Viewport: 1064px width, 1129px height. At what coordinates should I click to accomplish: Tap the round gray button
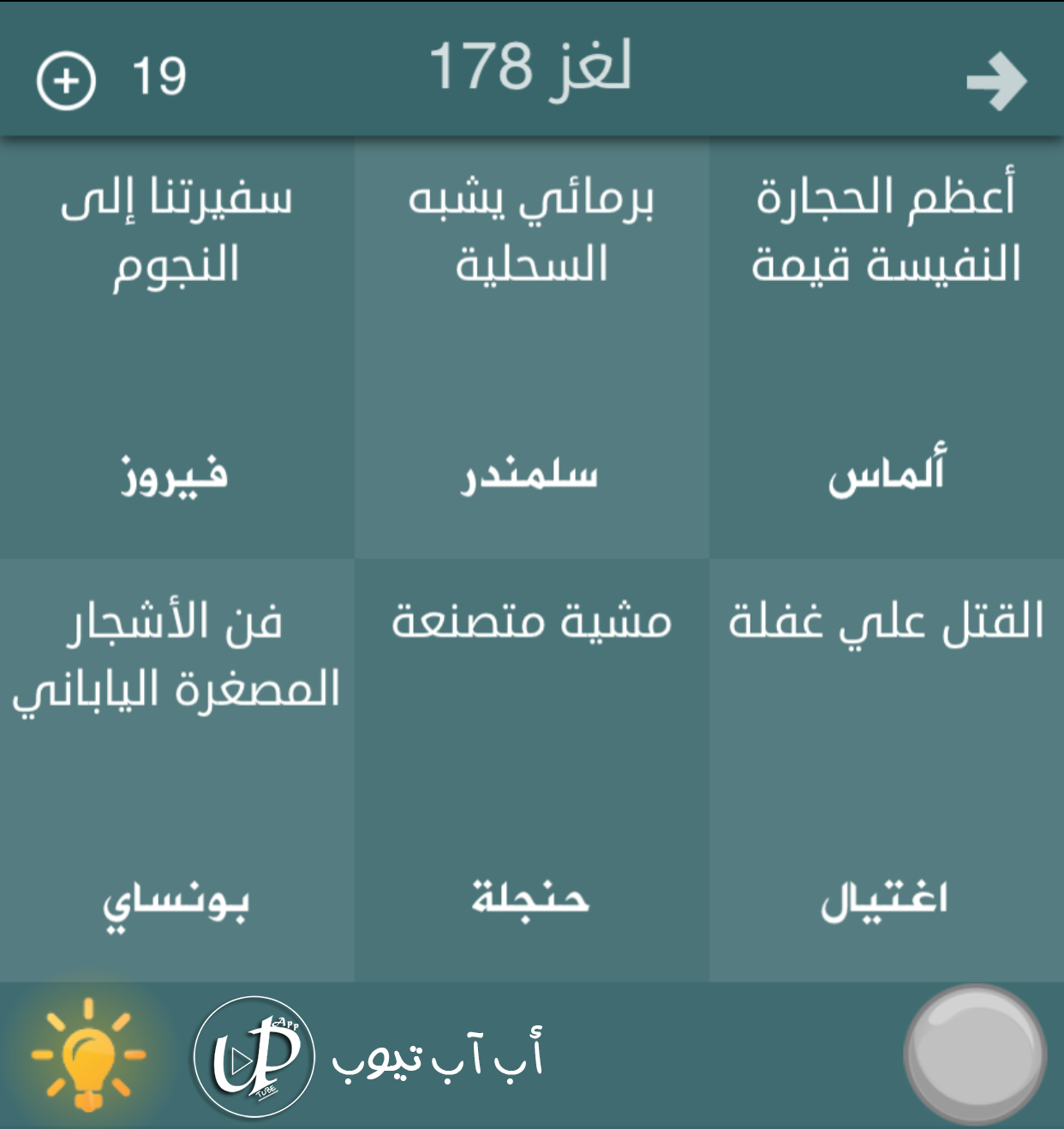[x=975, y=1054]
